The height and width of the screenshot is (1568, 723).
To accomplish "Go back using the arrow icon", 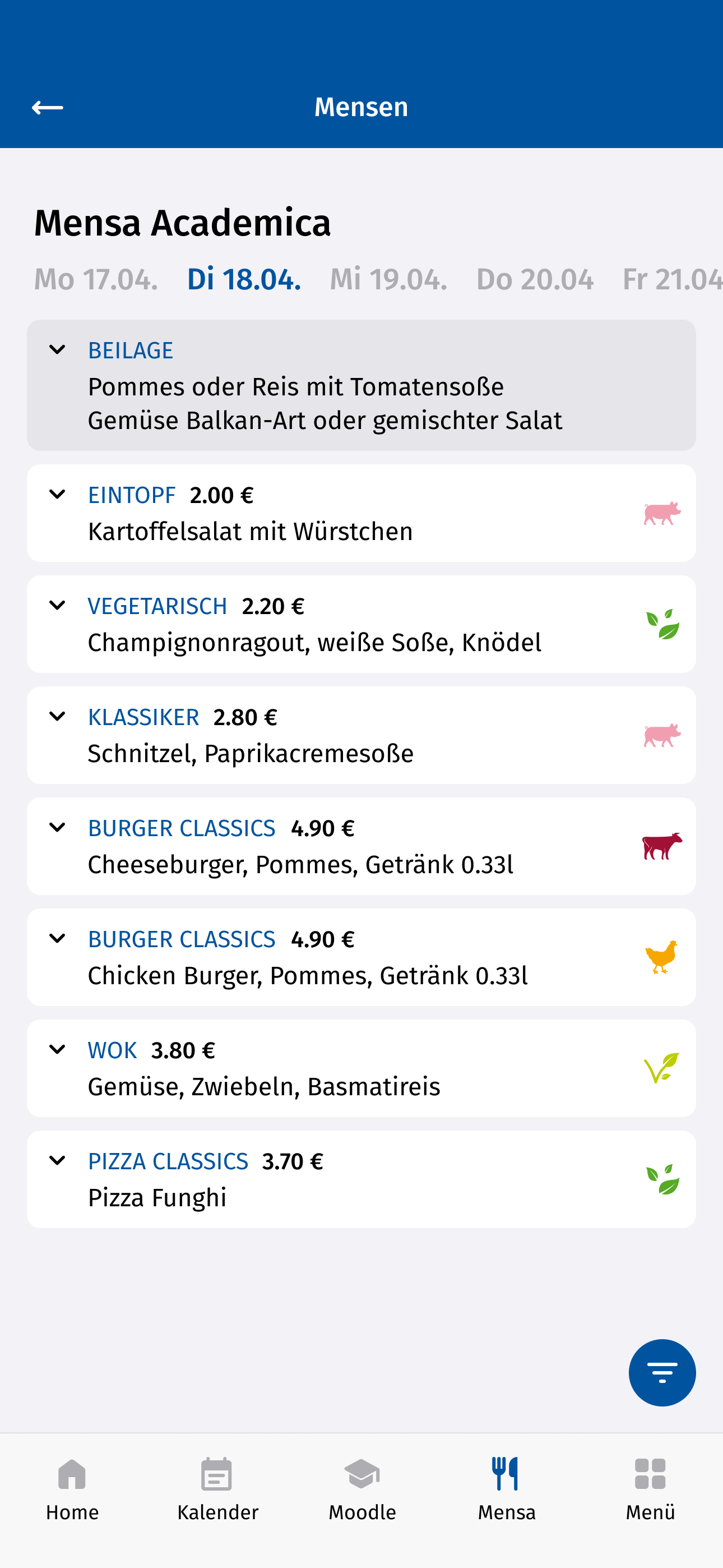I will [x=48, y=108].
